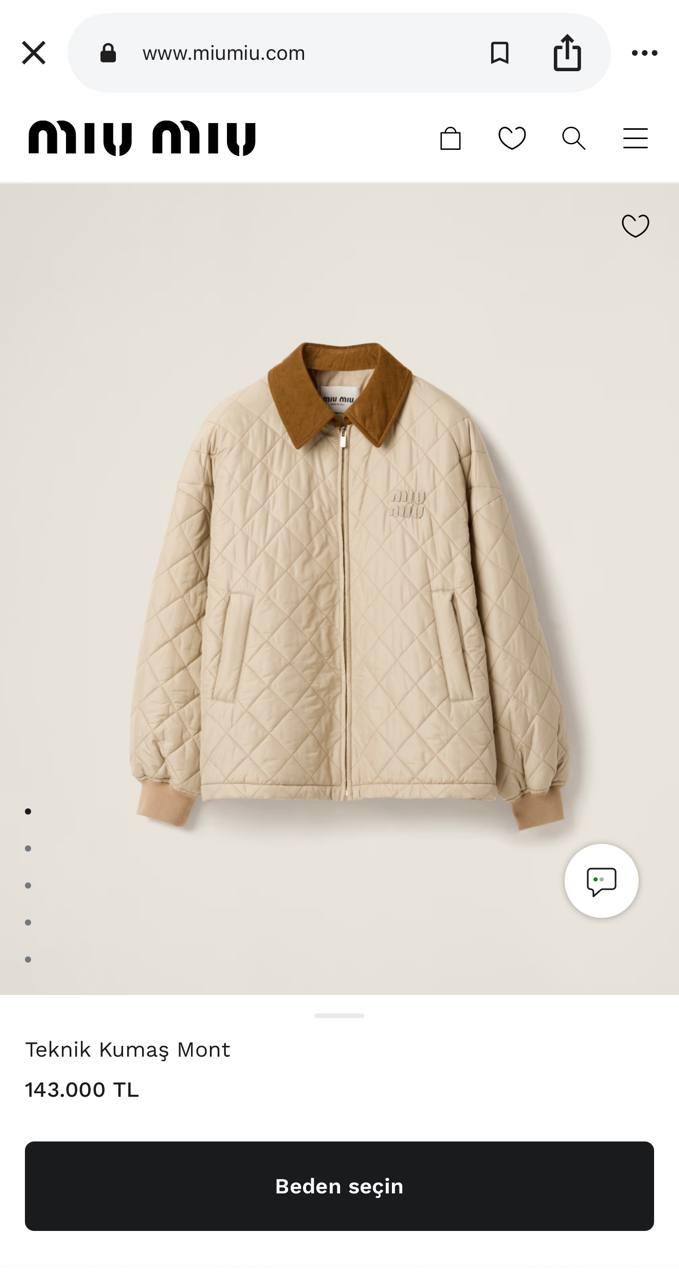679x1279 pixels.
Task: Open the site search
Action: click(573, 138)
